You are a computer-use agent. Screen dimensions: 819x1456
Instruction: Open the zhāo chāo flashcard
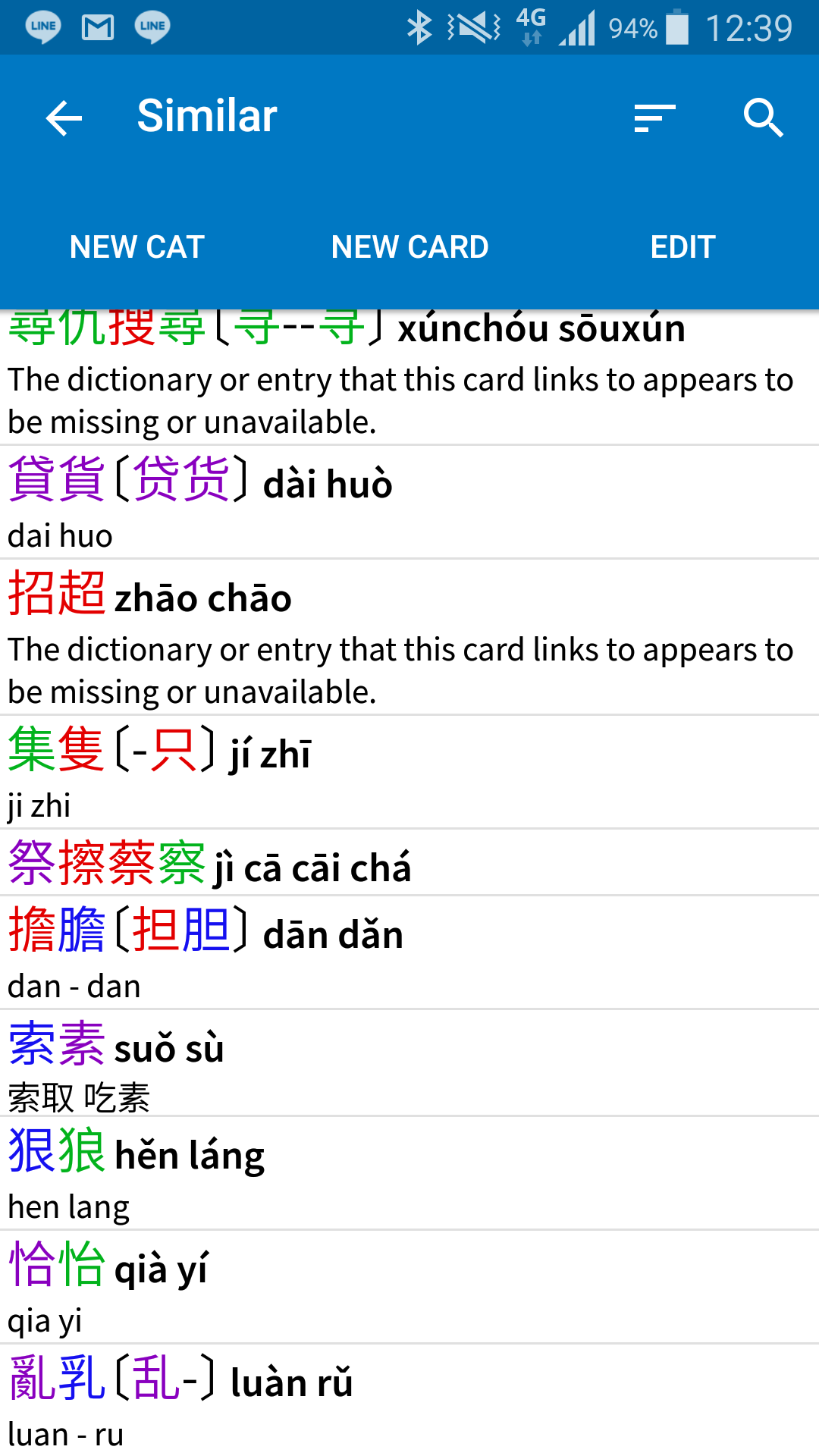409,637
